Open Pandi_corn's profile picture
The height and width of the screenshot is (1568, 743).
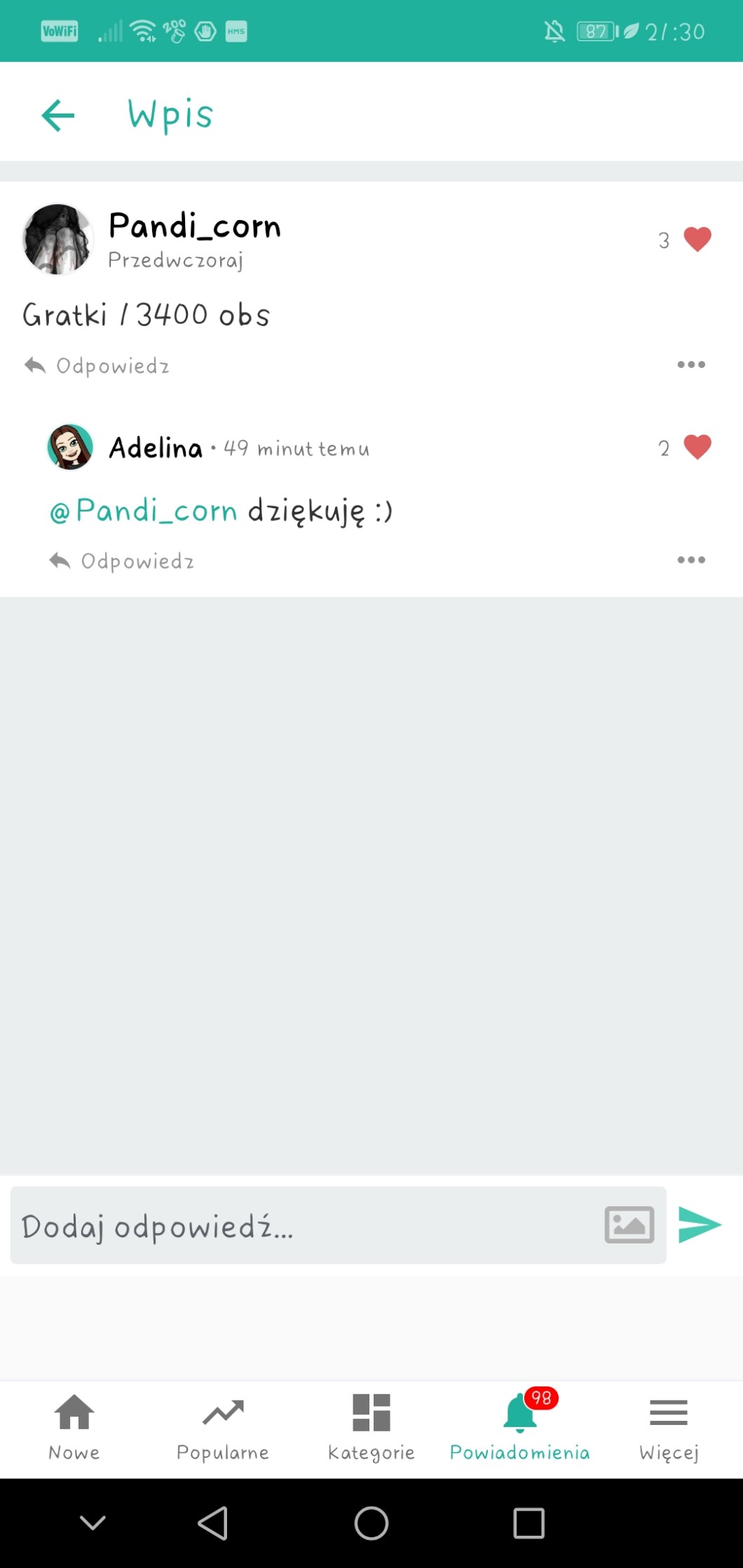[x=58, y=239]
